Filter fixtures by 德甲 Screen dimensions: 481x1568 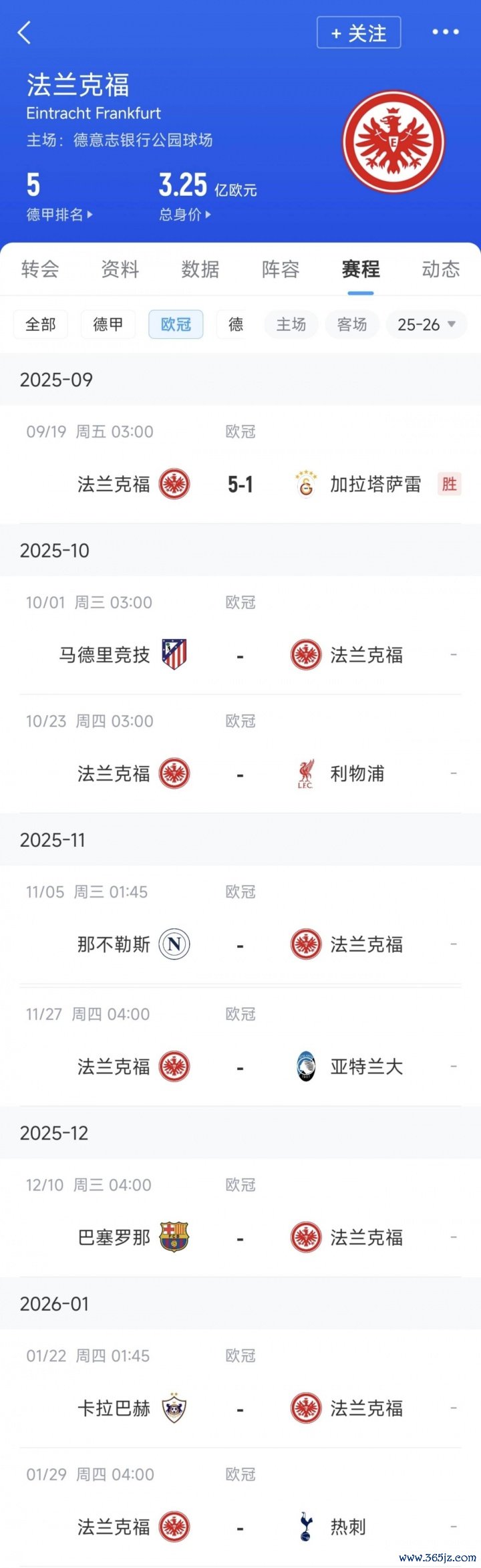[x=108, y=325]
